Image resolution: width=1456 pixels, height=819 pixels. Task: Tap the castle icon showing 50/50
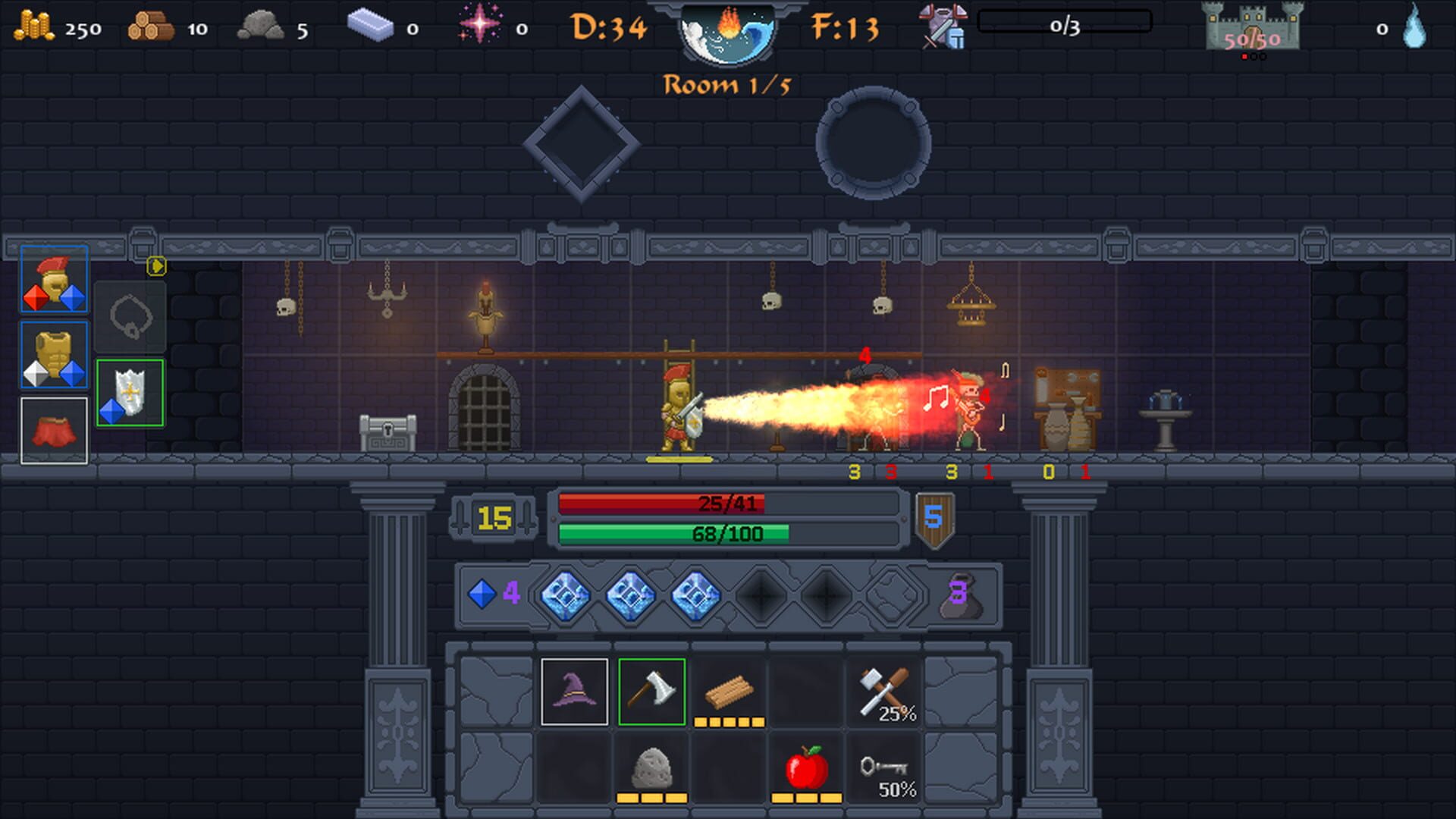tap(1252, 29)
